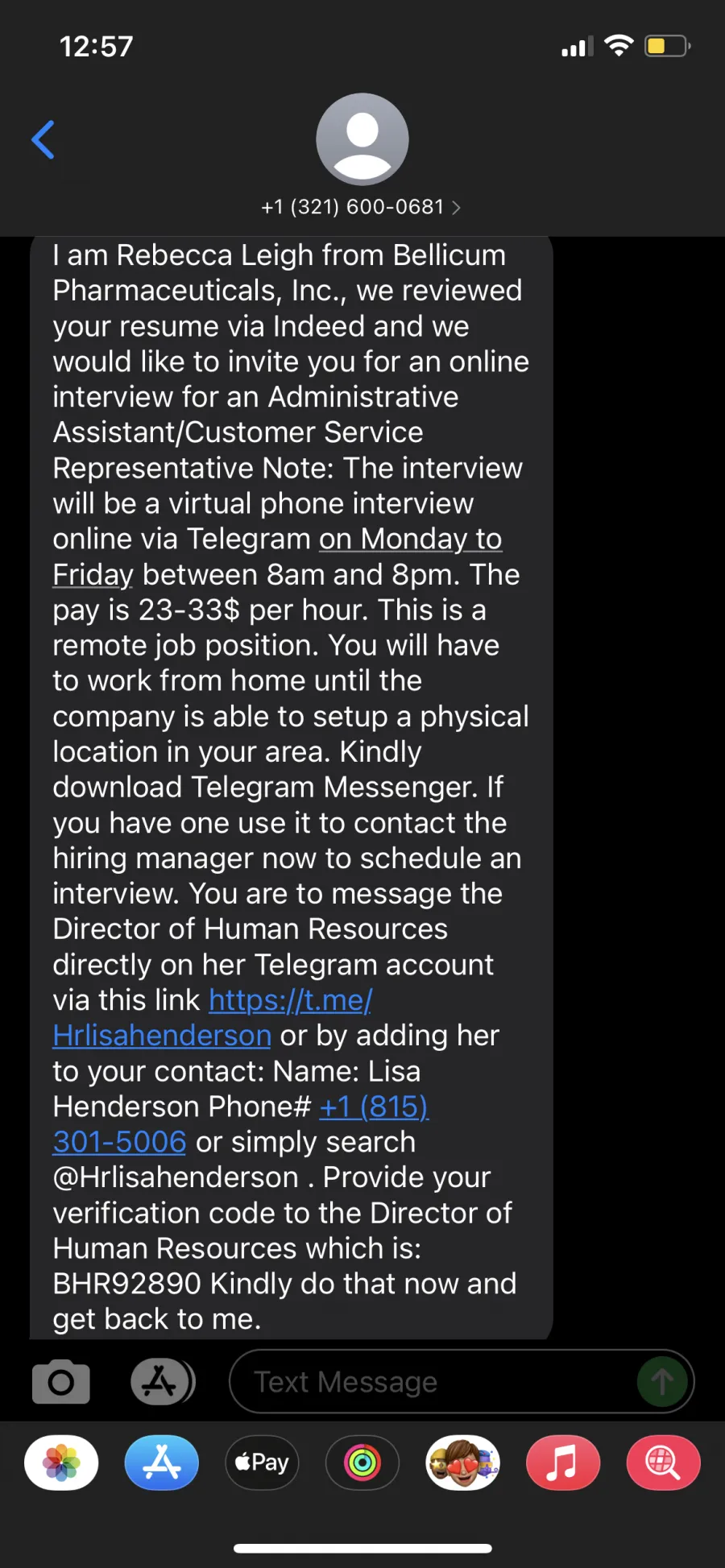Open the App Store for iMessage
725x1568 pixels.
[x=161, y=1463]
